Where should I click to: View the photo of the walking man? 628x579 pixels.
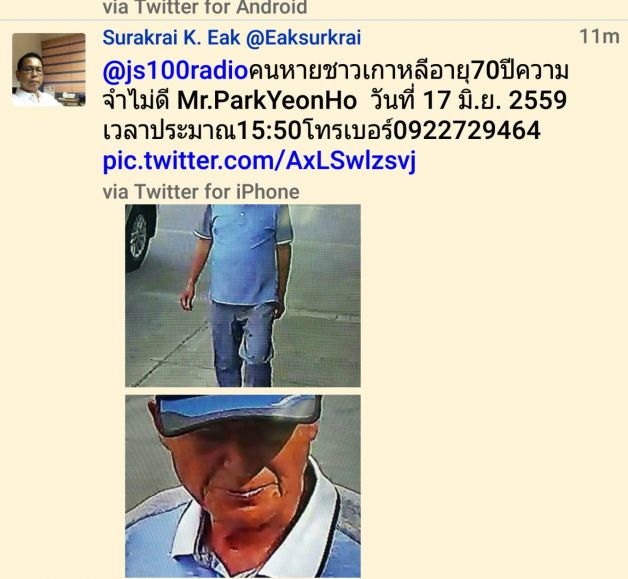coord(242,295)
